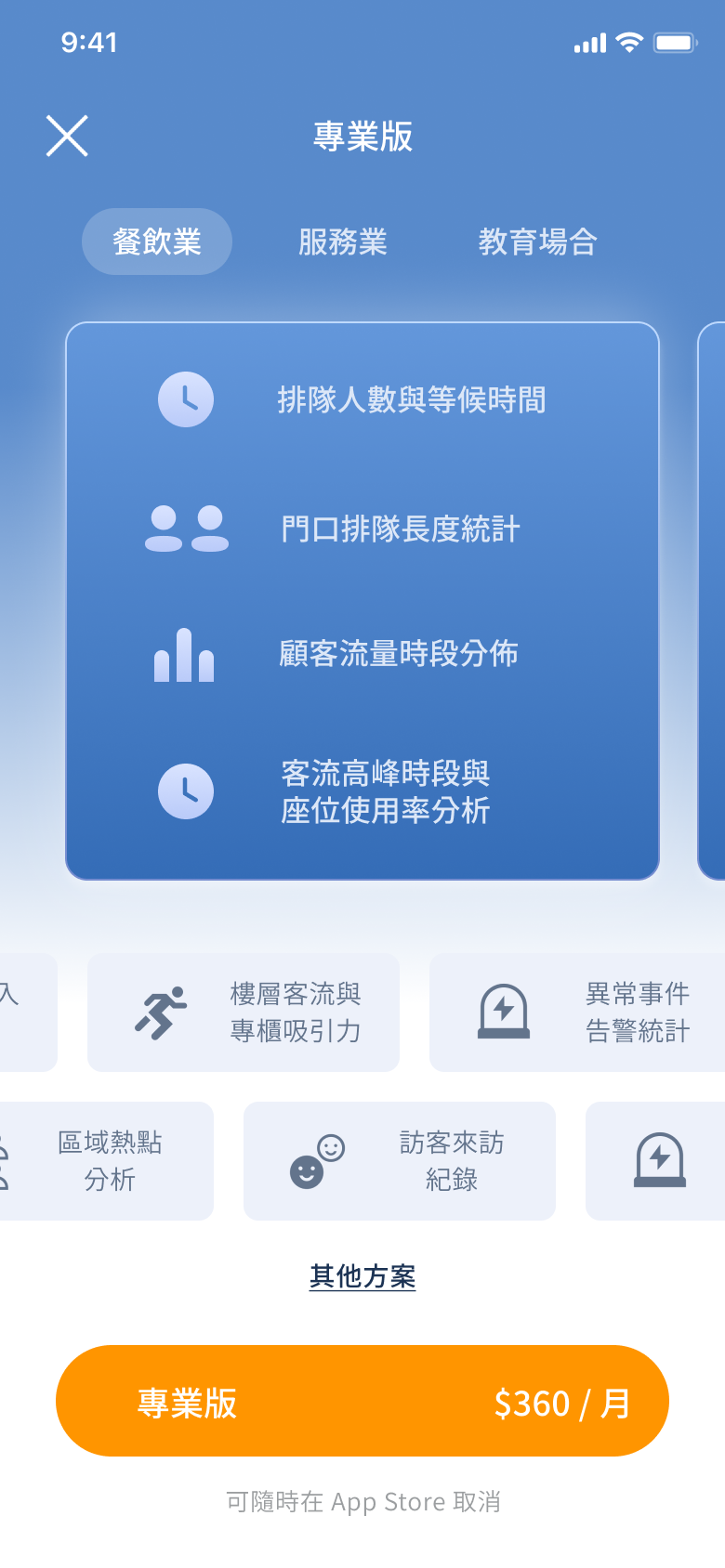Switch to the 教育場合 tab
This screenshot has height=1568, width=725.
point(537,242)
